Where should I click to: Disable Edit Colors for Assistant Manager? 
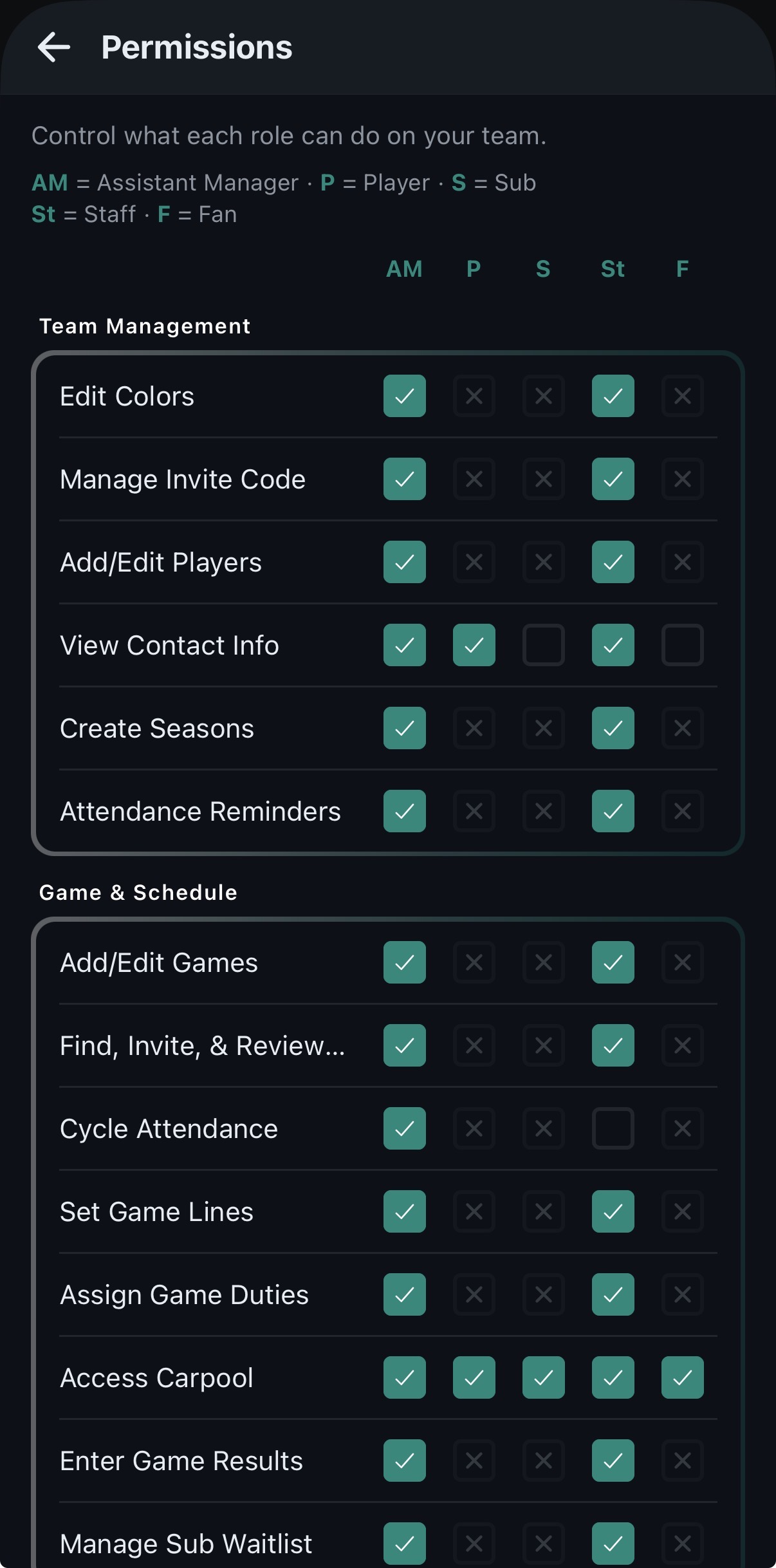(x=404, y=396)
